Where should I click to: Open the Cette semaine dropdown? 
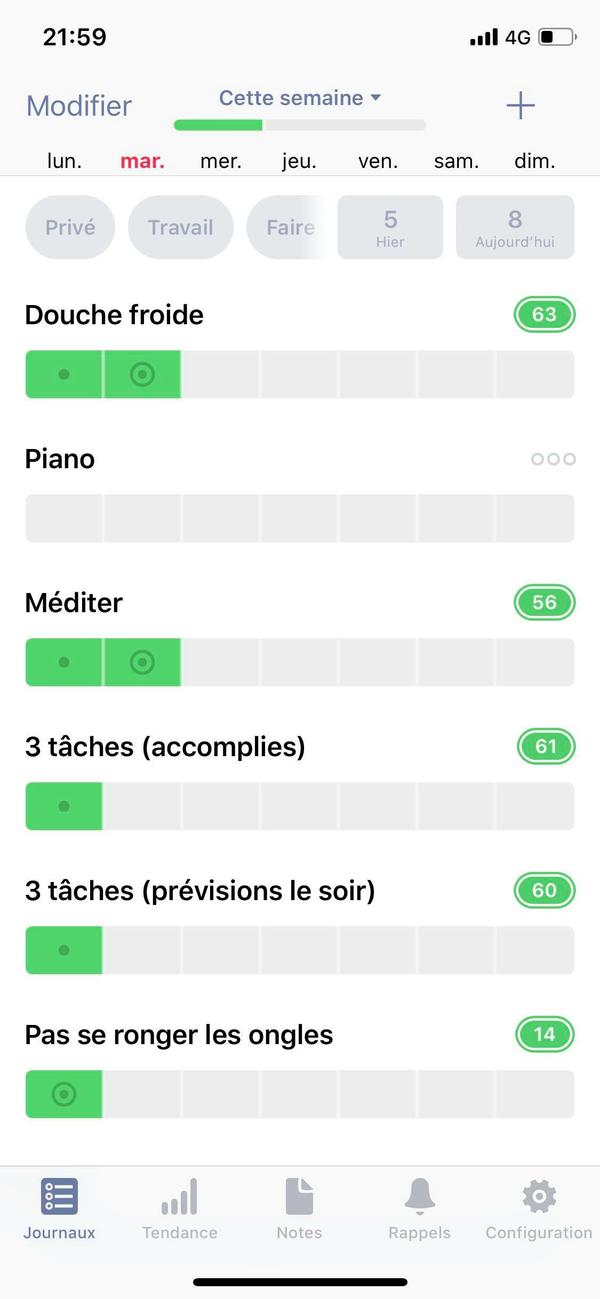(299, 98)
